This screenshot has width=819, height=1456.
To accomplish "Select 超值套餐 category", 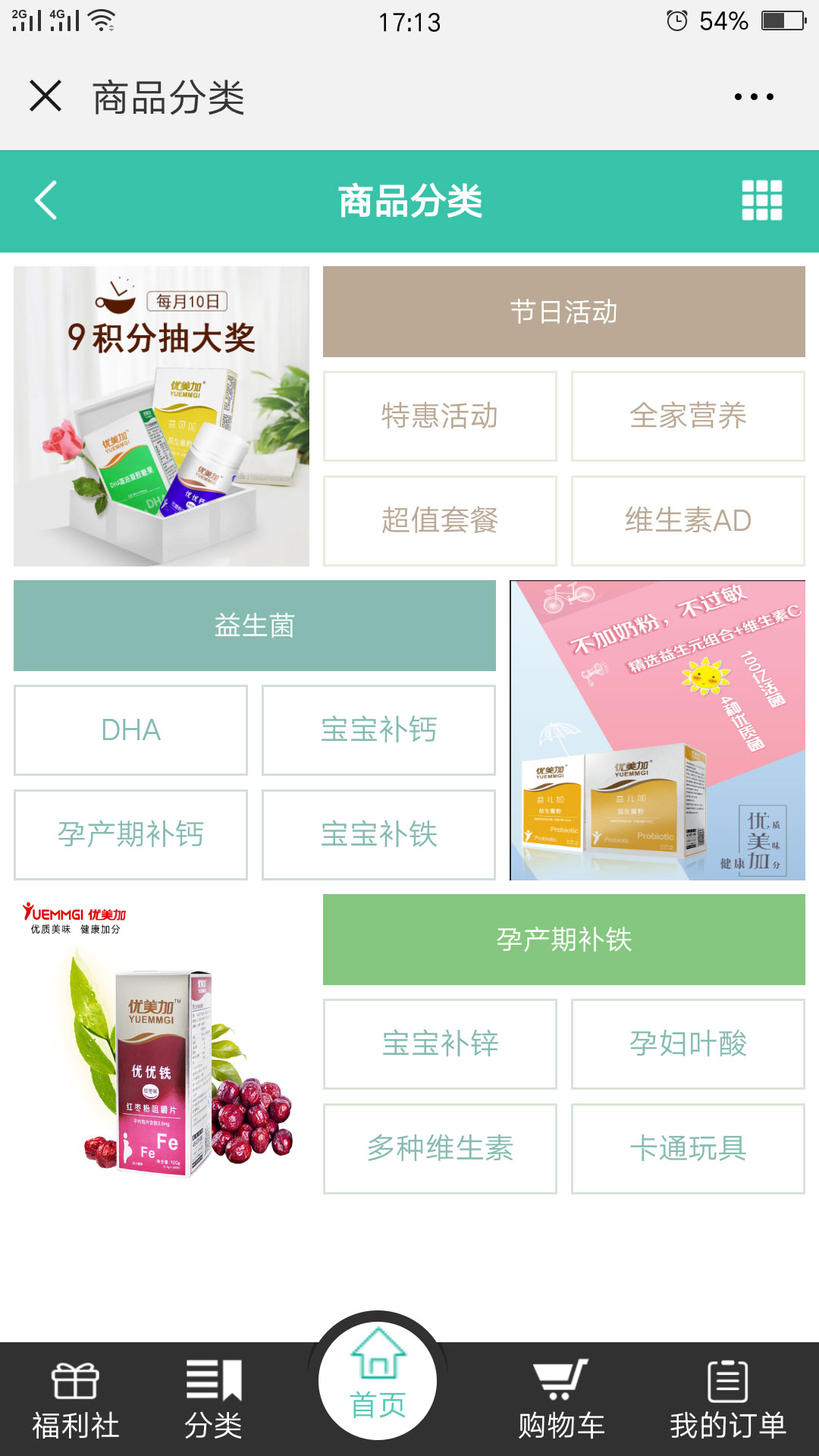I will (x=440, y=520).
